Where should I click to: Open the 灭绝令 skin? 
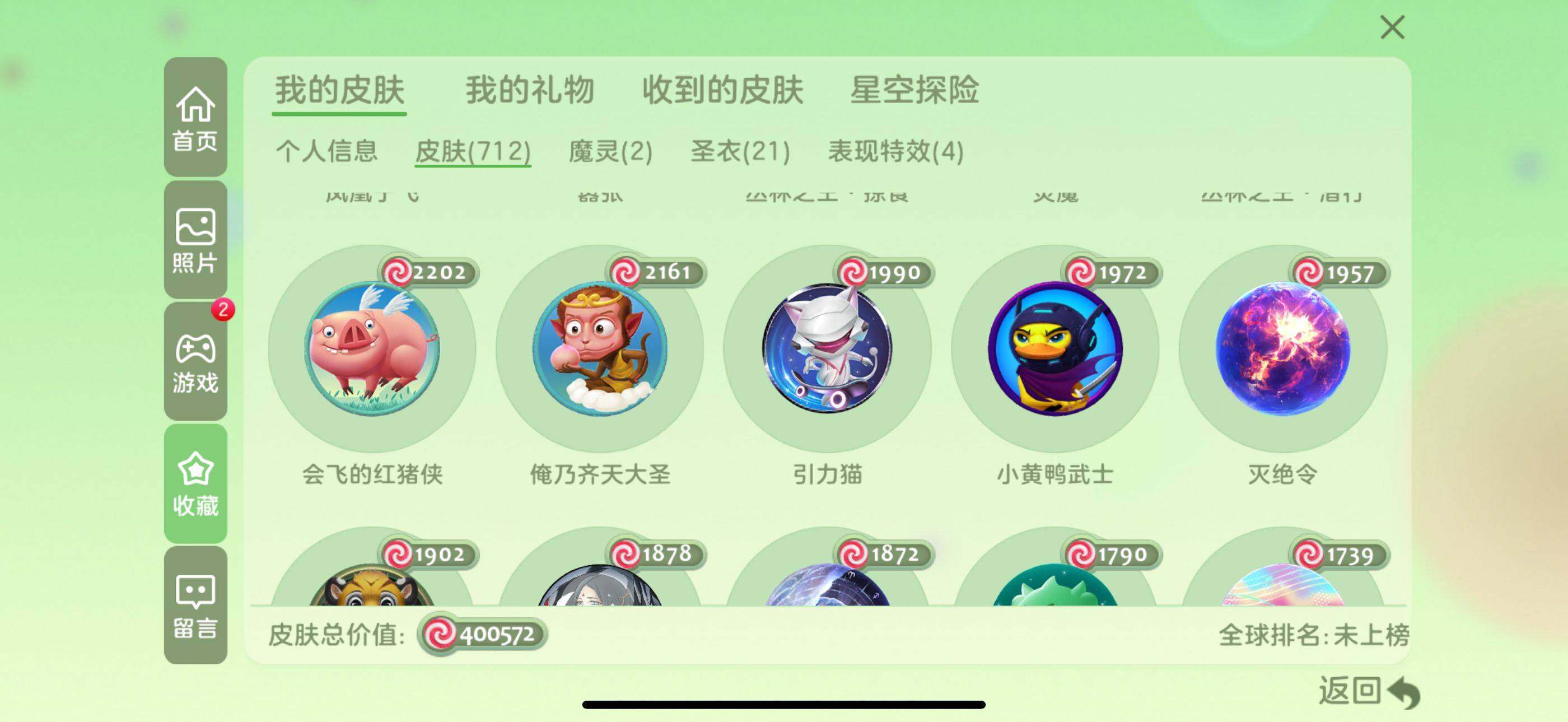[x=1282, y=349]
